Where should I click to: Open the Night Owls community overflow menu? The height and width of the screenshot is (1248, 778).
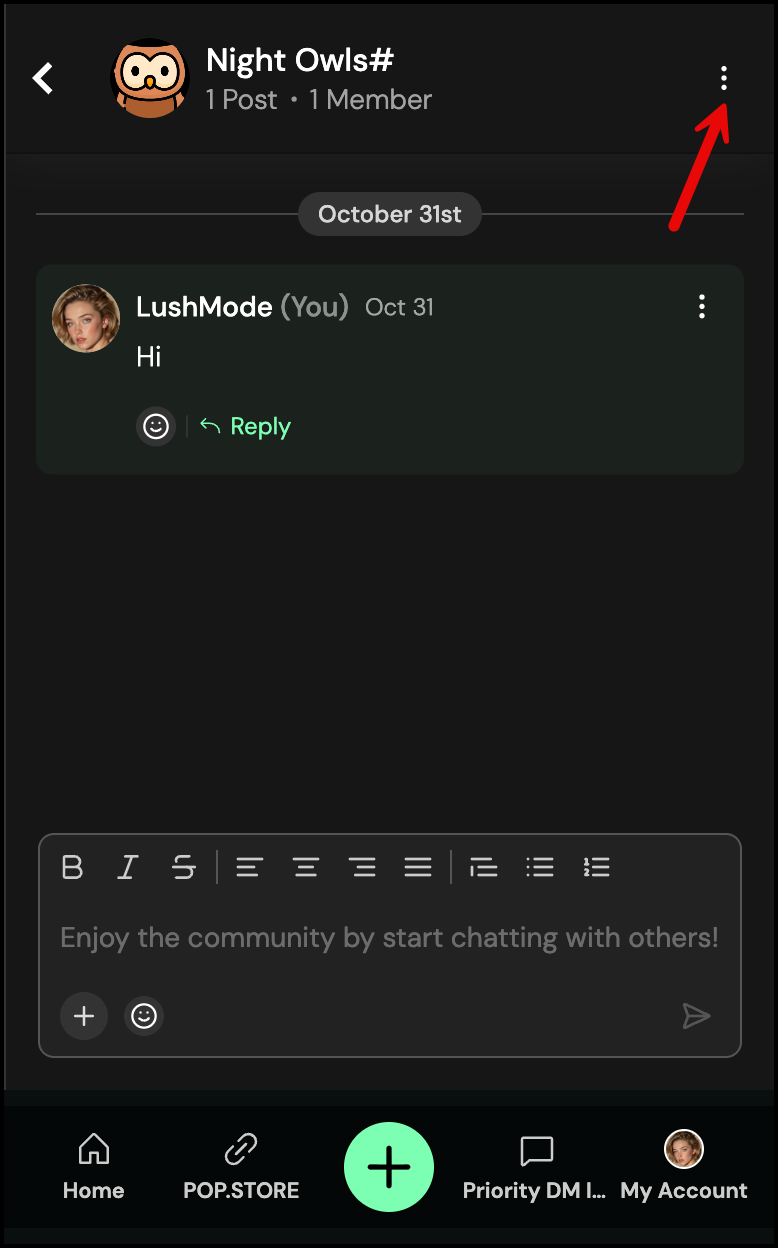click(x=724, y=78)
